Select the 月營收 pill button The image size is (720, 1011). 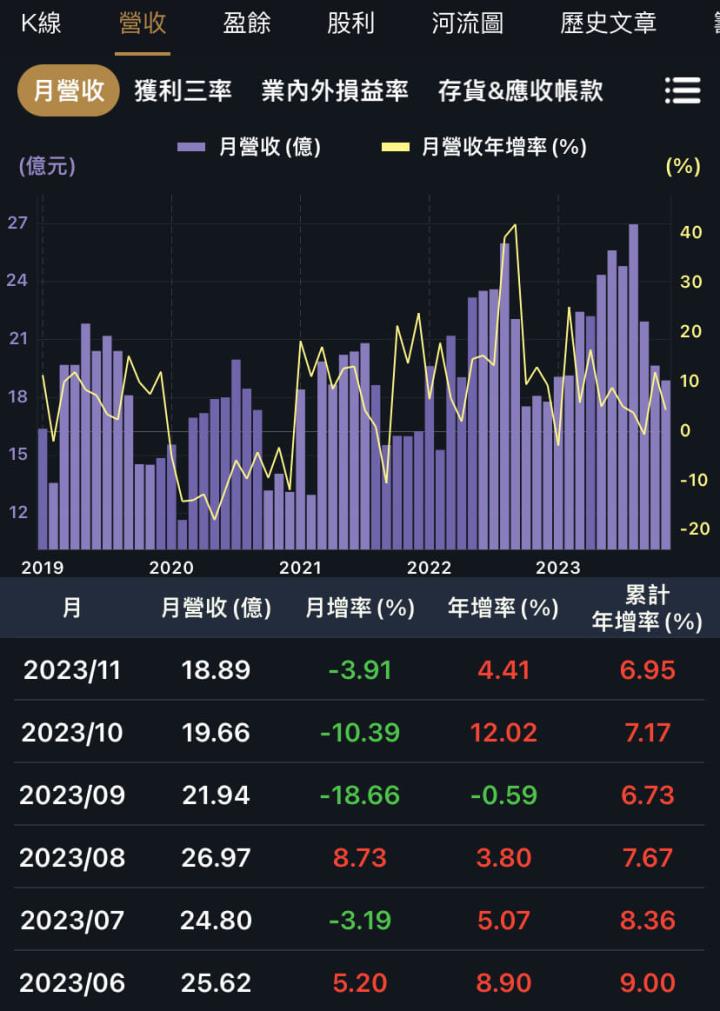click(67, 90)
